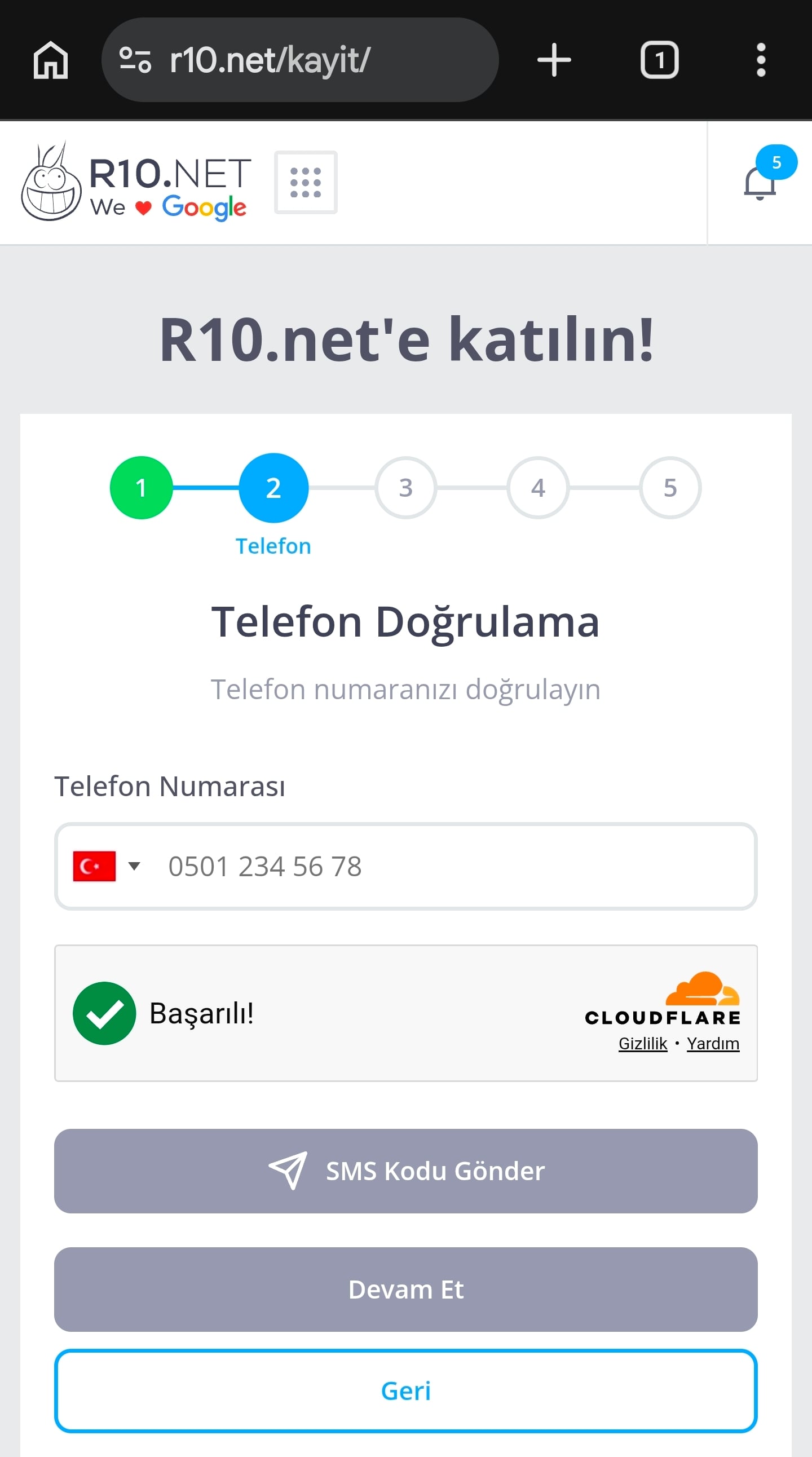Tap SMS Kodu Gönder button

point(405,1171)
